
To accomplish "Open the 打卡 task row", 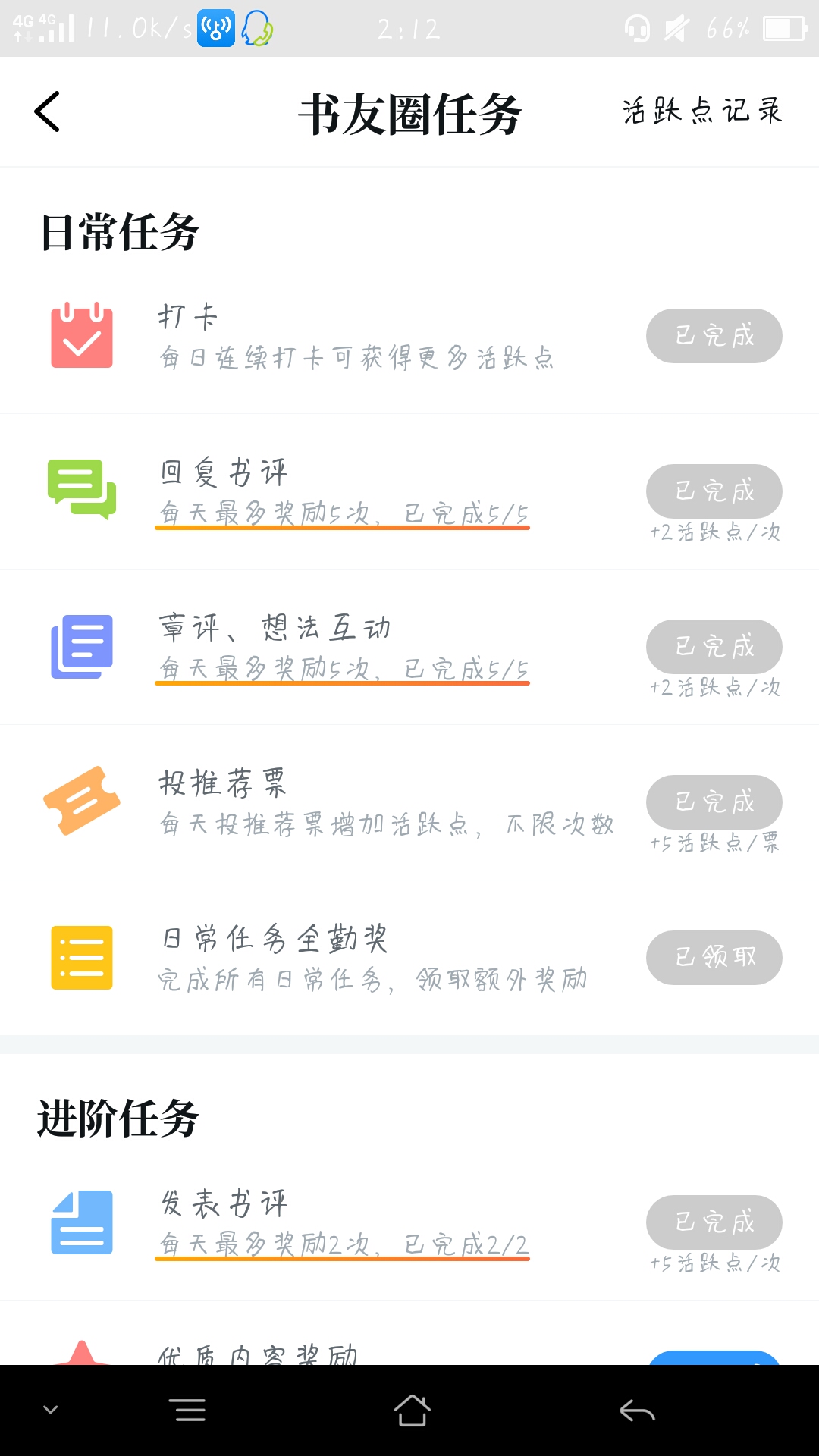I will pyautogui.click(x=409, y=336).
